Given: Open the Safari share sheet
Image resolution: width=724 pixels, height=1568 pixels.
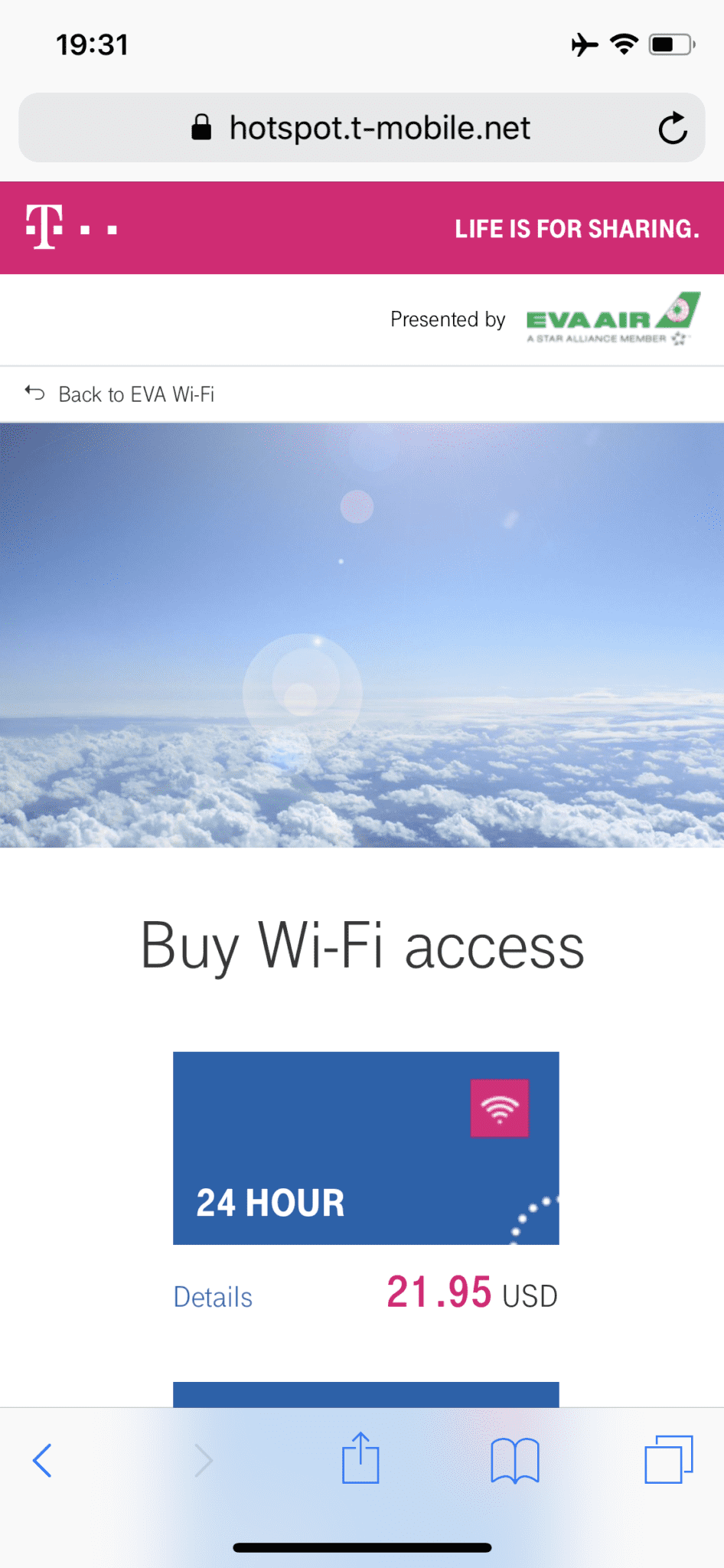Looking at the screenshot, I should pos(360,1458).
